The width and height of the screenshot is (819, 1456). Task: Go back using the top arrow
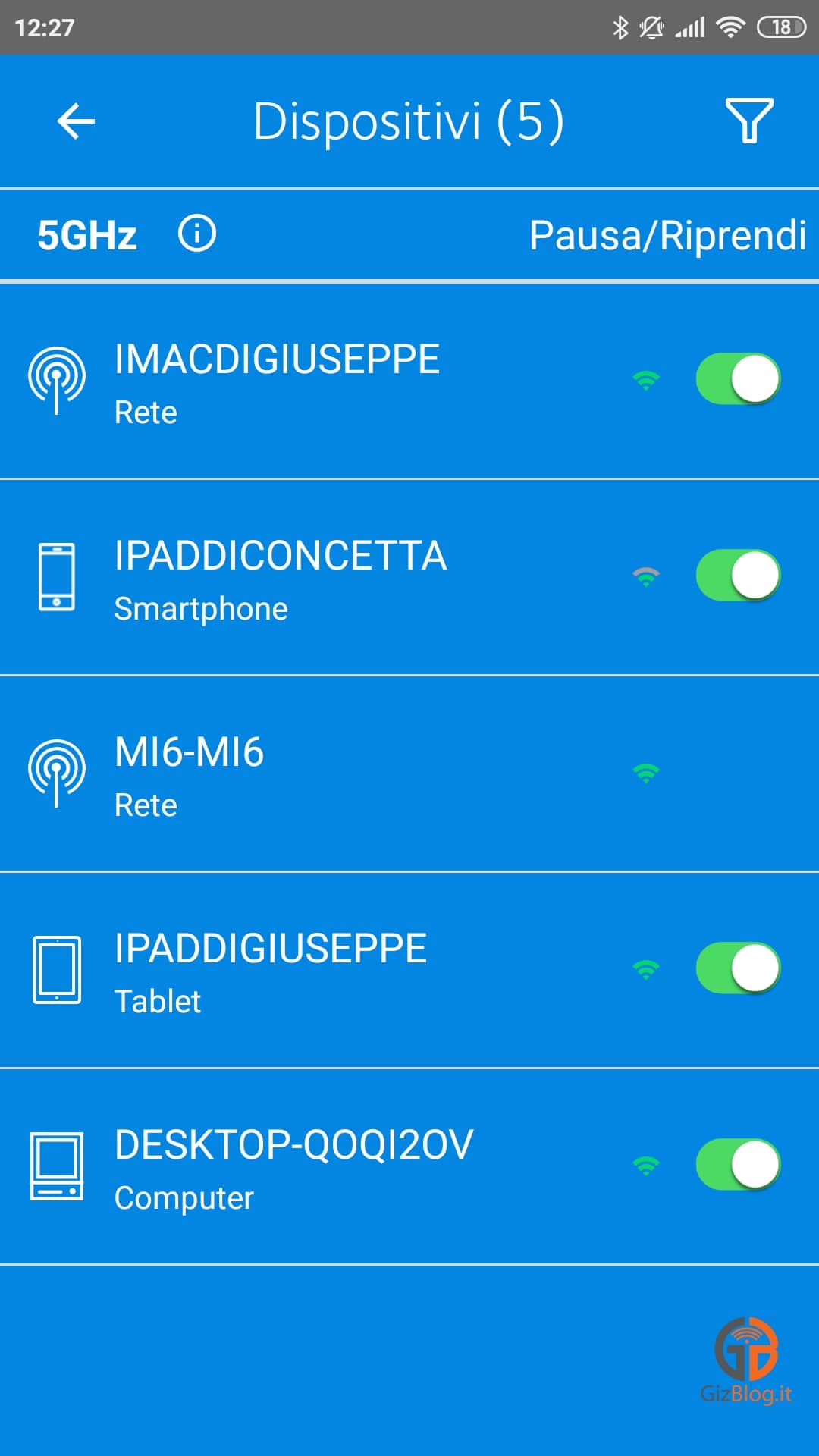click(76, 121)
